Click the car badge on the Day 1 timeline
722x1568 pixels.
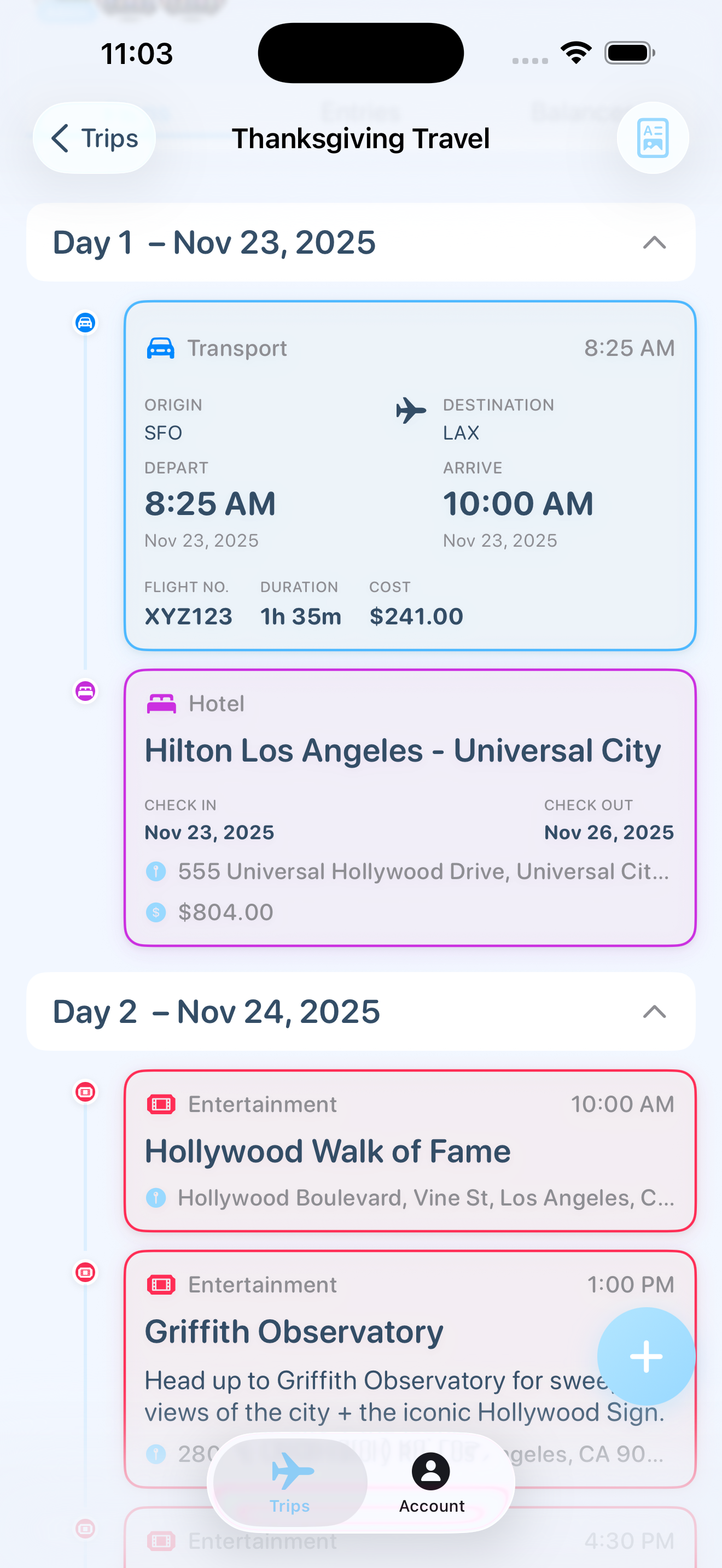pos(85,323)
